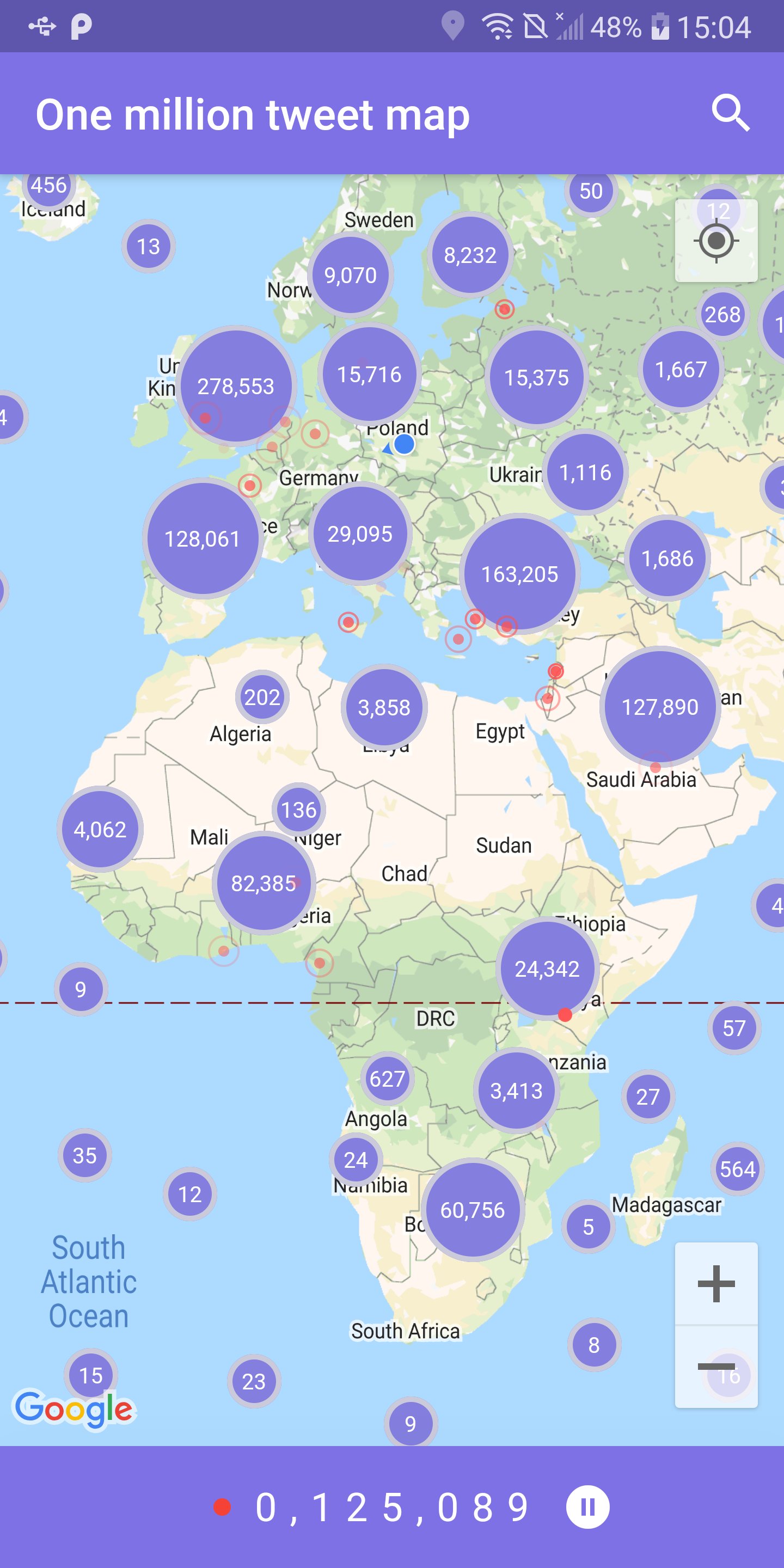Select the my-location compass icon
This screenshot has width=784, height=1568.
[x=716, y=241]
